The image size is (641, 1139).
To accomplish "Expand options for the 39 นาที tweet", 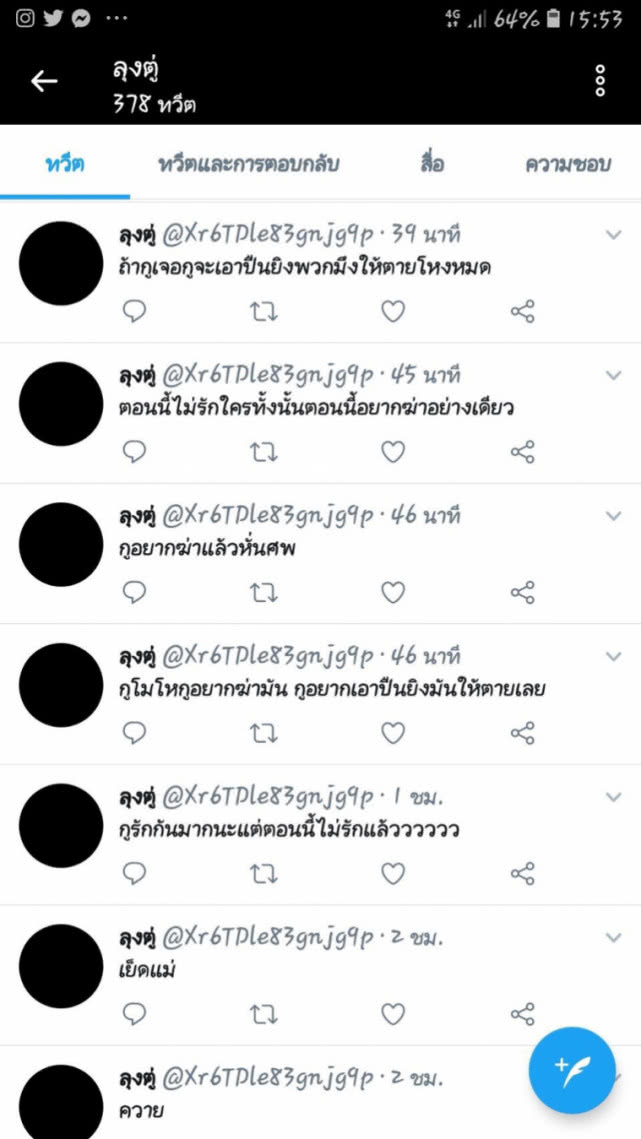I will pos(614,235).
